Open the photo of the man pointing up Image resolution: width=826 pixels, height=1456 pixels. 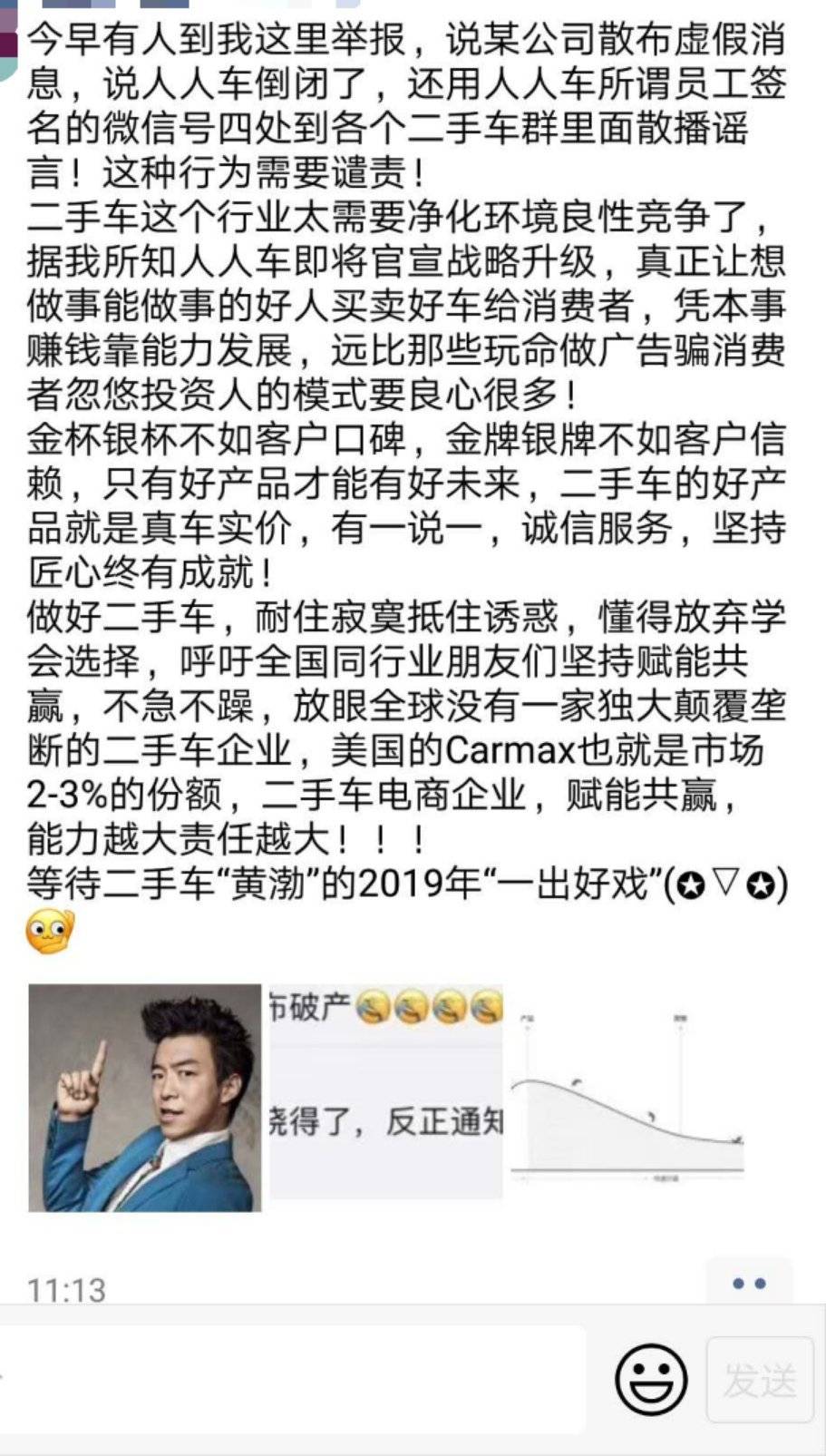145,1098
